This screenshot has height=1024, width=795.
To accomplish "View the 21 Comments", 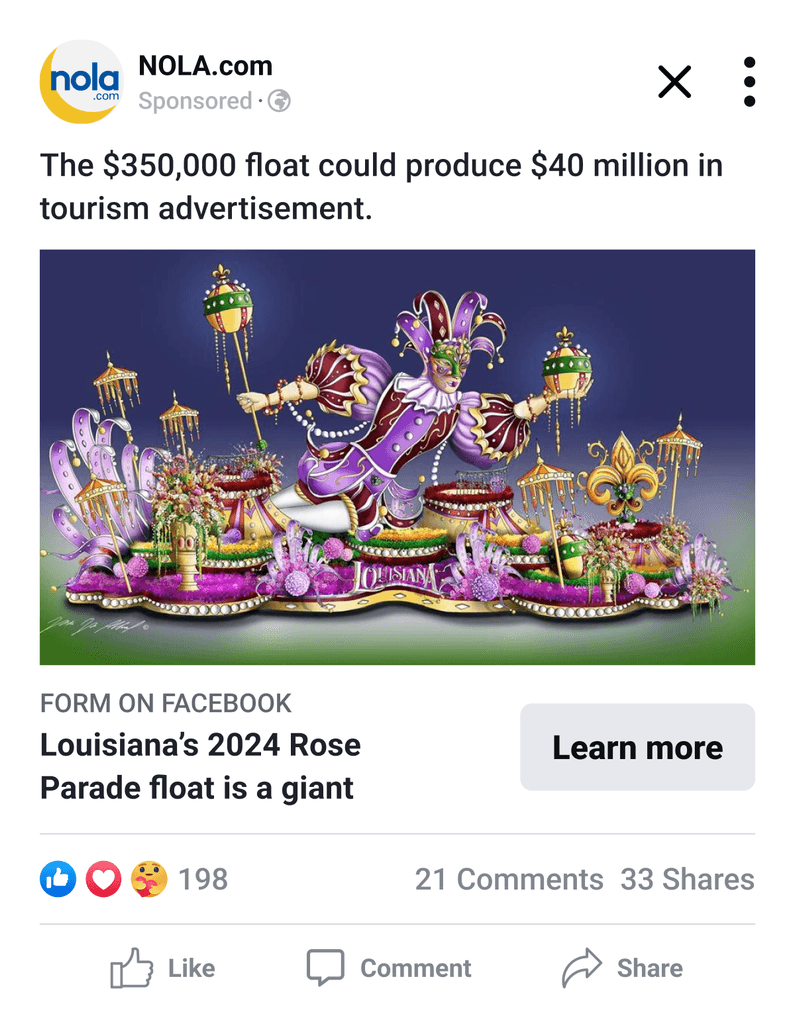I will click(509, 879).
